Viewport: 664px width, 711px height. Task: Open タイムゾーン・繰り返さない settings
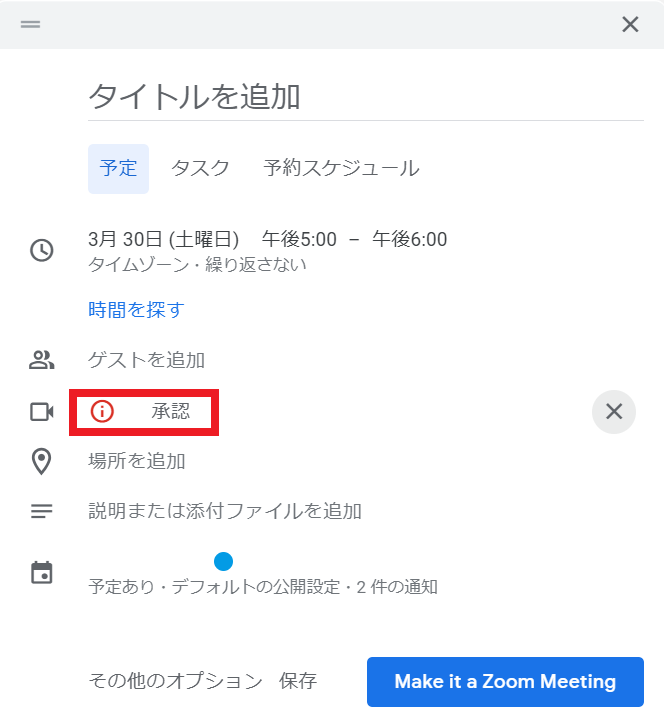click(x=197, y=265)
